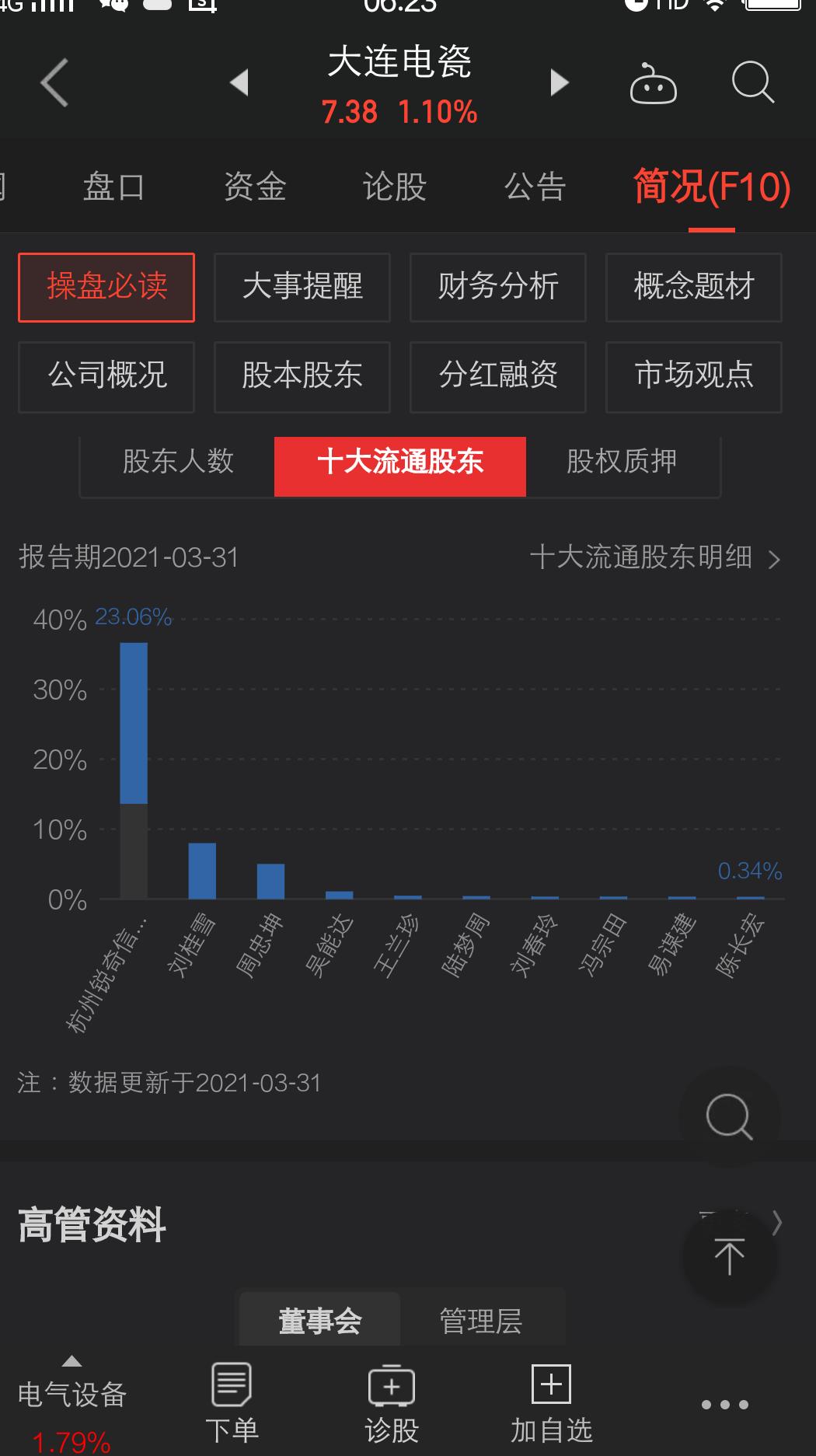Open the 股东人数 sub-tab

[x=178, y=462]
